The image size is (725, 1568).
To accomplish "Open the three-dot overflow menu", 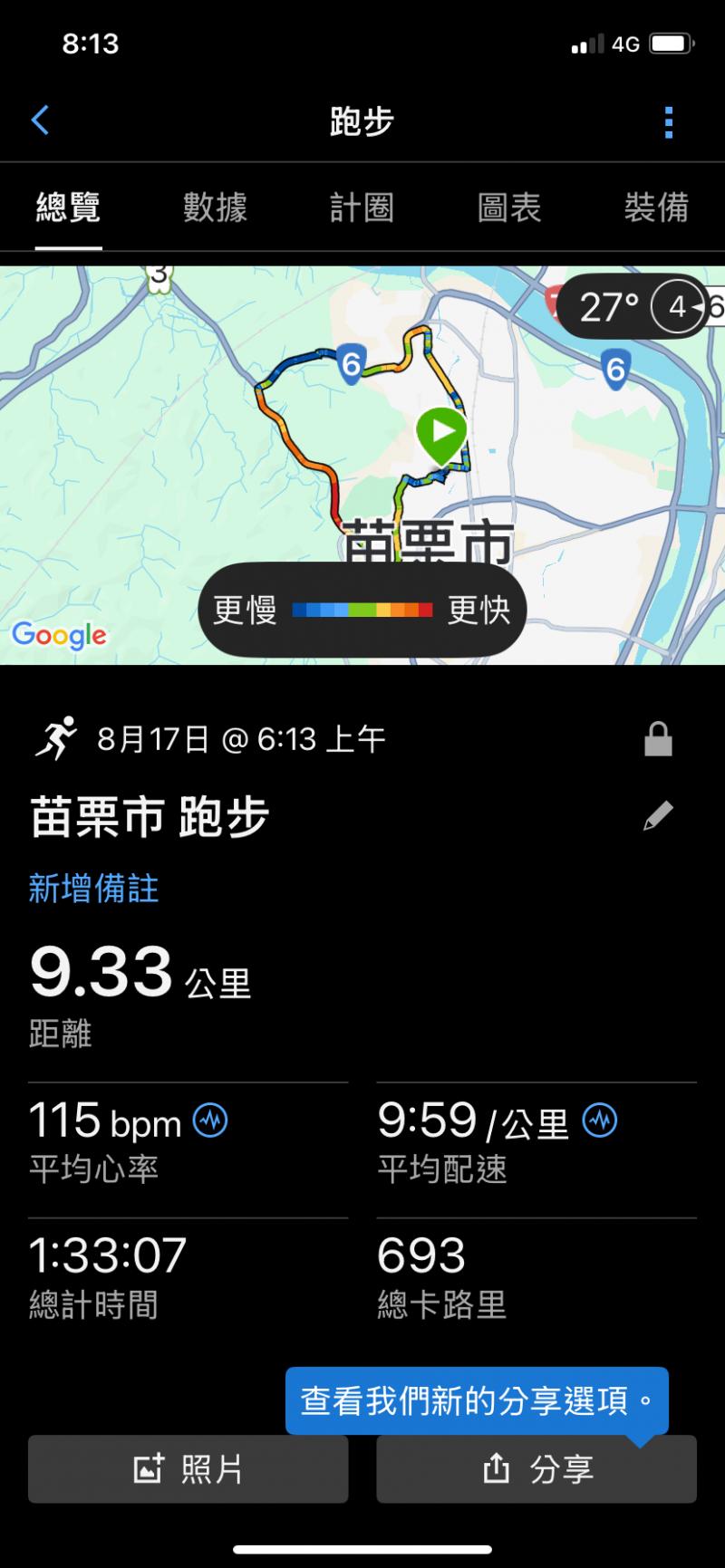I will (x=669, y=122).
